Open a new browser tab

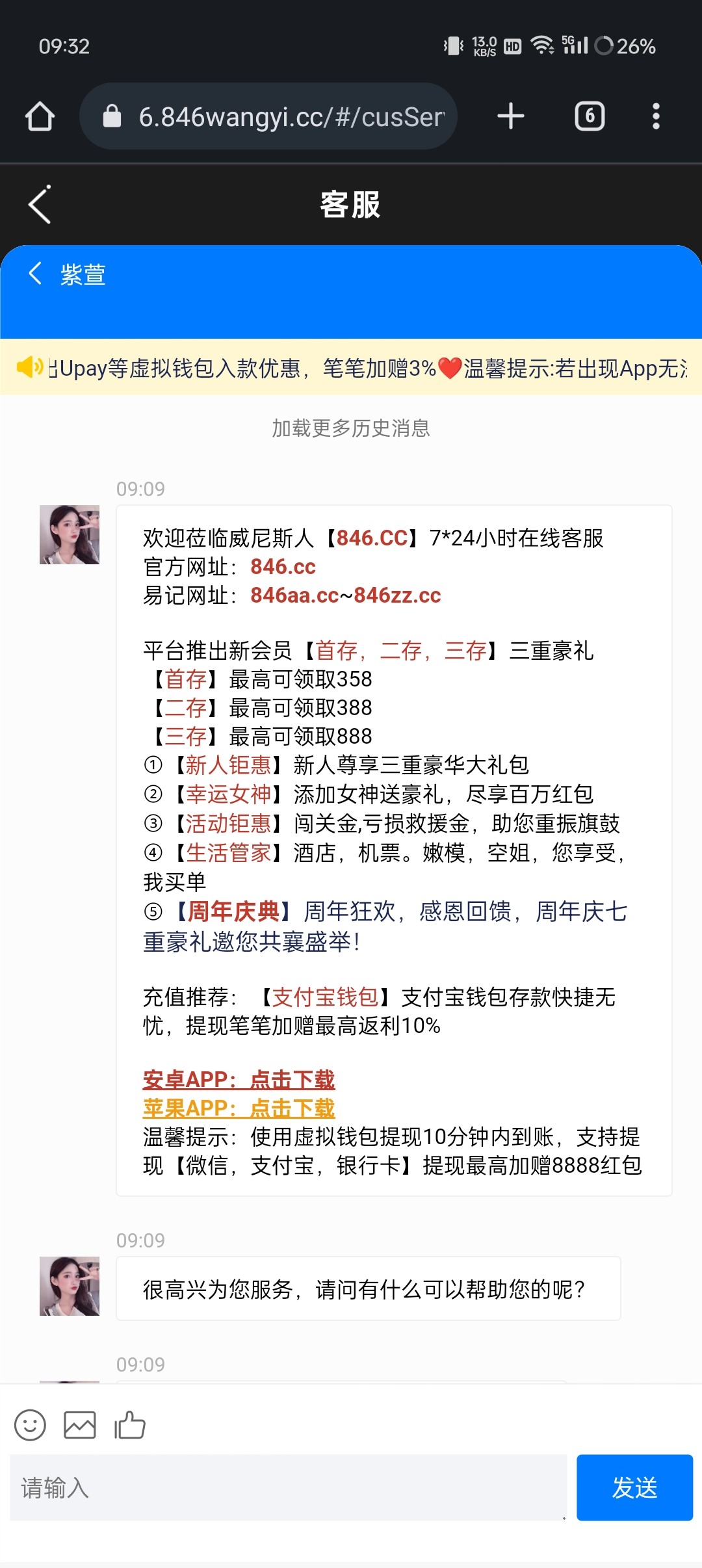pyautogui.click(x=510, y=117)
